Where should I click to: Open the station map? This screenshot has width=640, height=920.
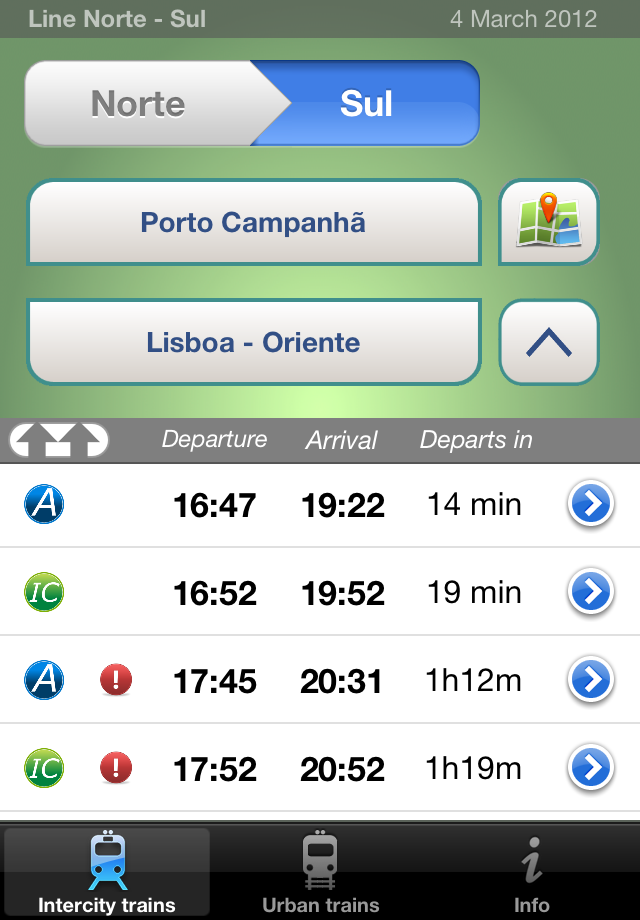548,222
